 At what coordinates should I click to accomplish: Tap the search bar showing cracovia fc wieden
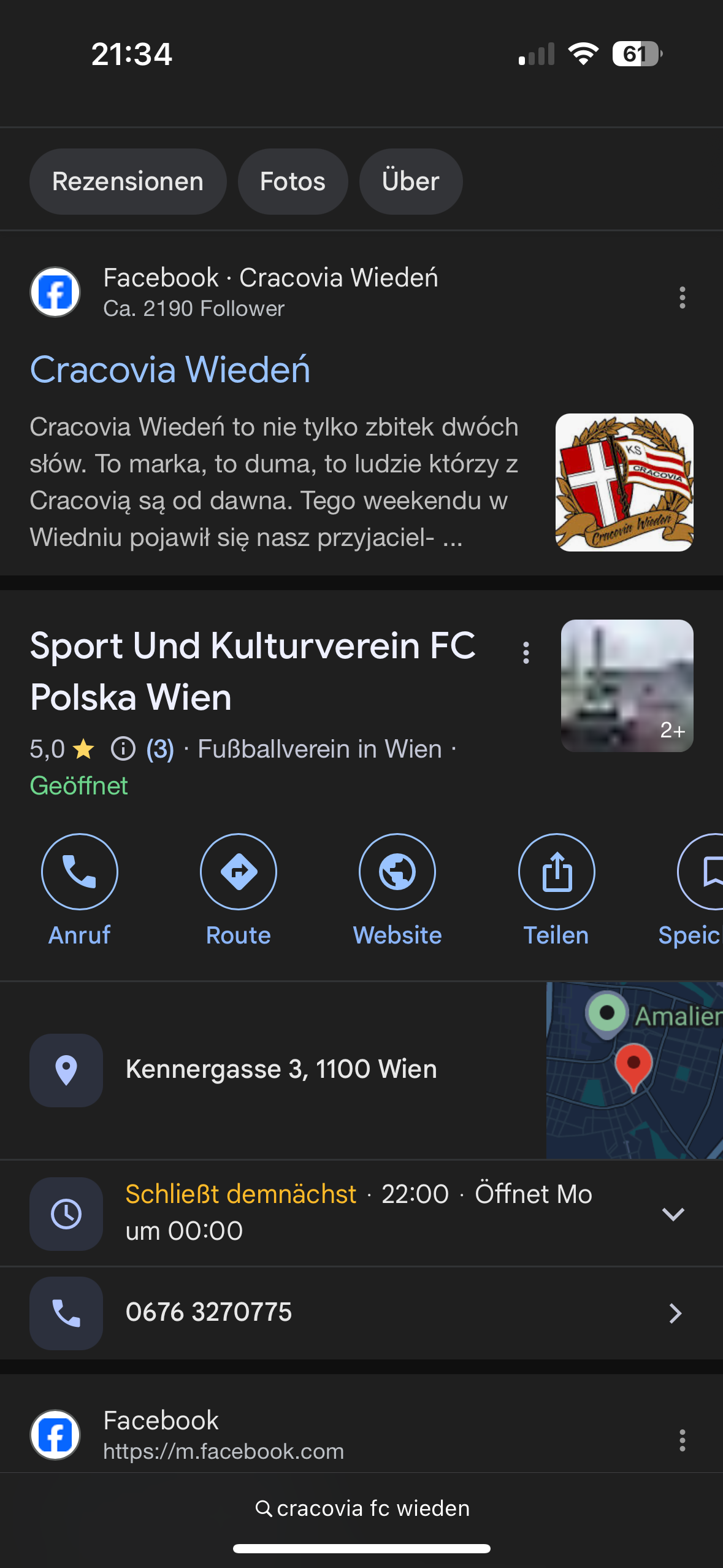362,1508
